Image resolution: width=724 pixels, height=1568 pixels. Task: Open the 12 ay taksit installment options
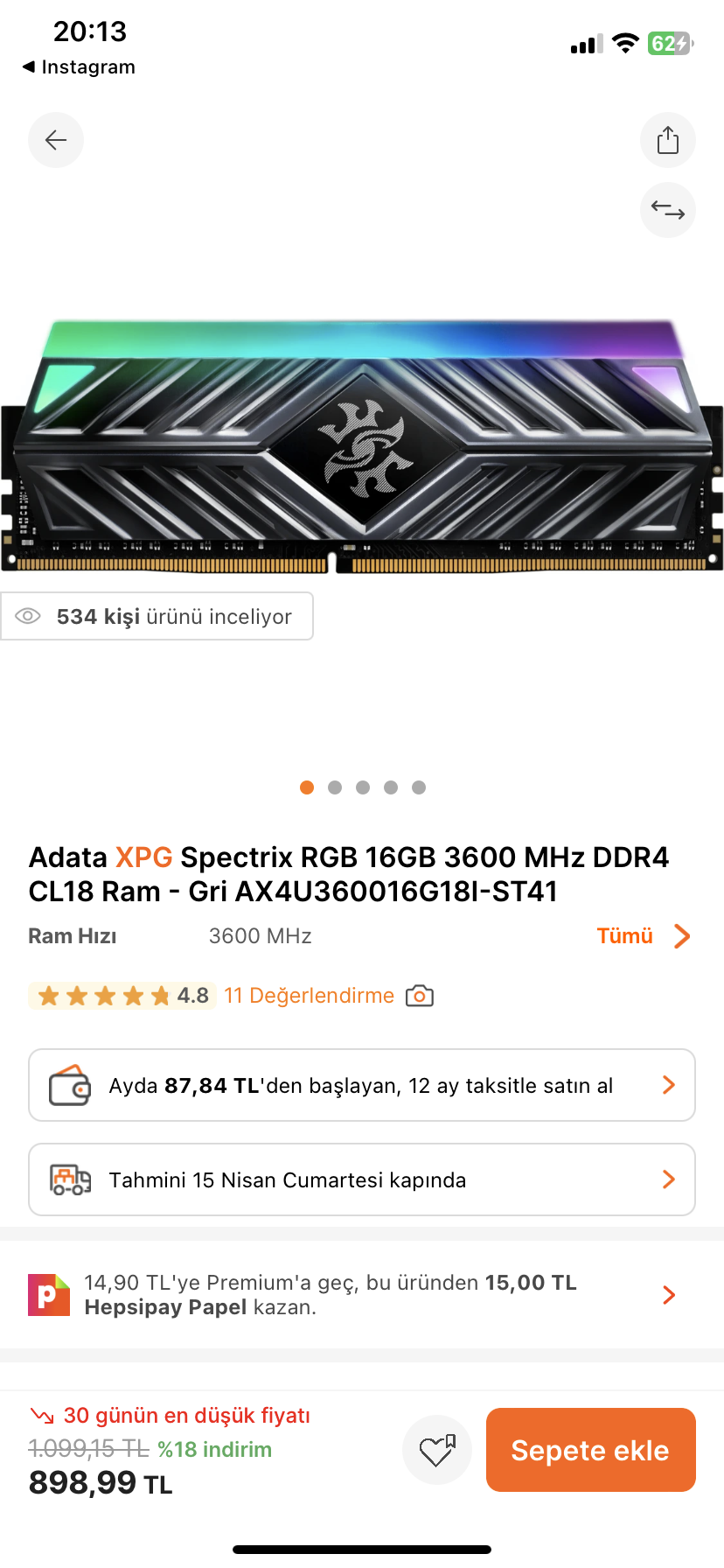(x=362, y=1085)
